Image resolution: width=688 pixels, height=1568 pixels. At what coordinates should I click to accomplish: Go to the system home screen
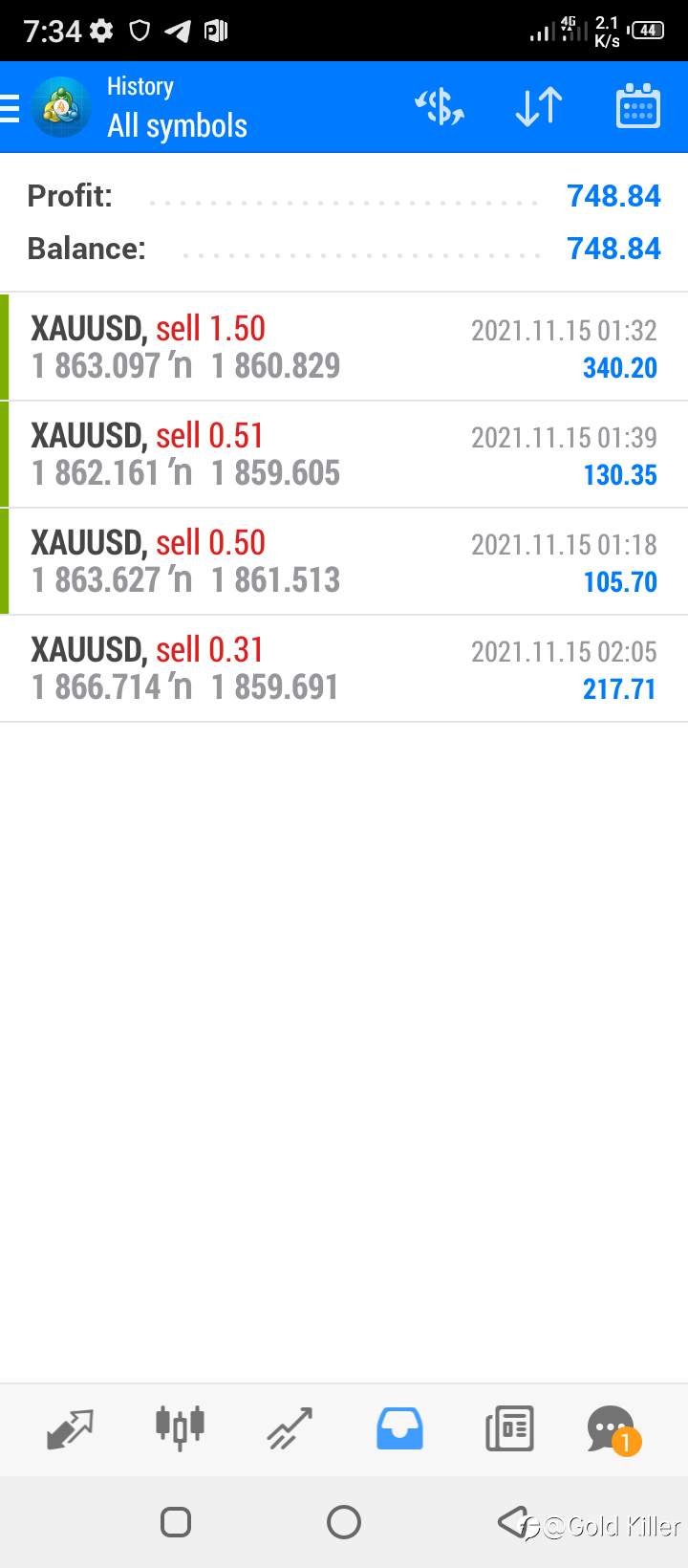[x=344, y=1522]
